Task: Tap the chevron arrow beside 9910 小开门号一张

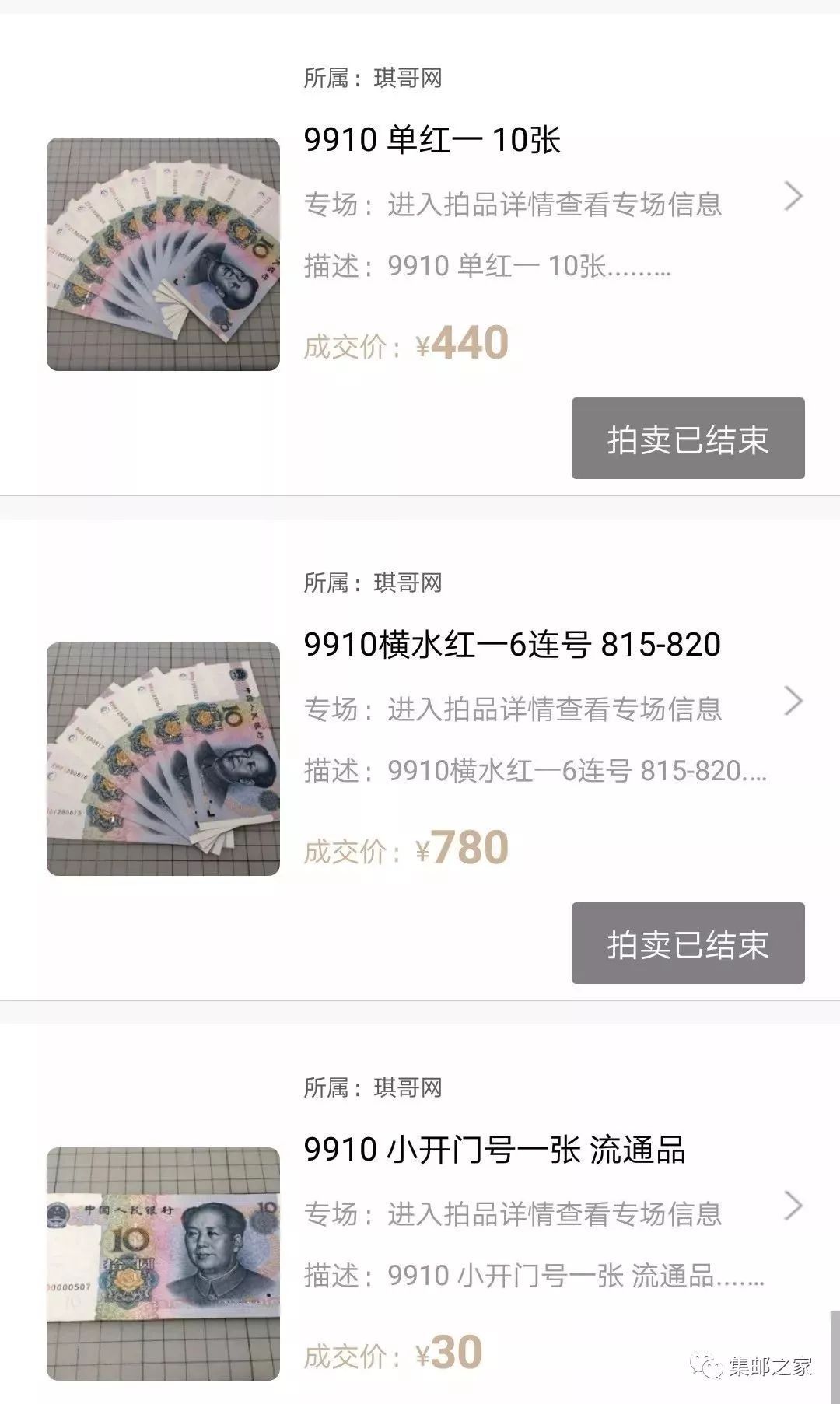Action: [x=793, y=1206]
